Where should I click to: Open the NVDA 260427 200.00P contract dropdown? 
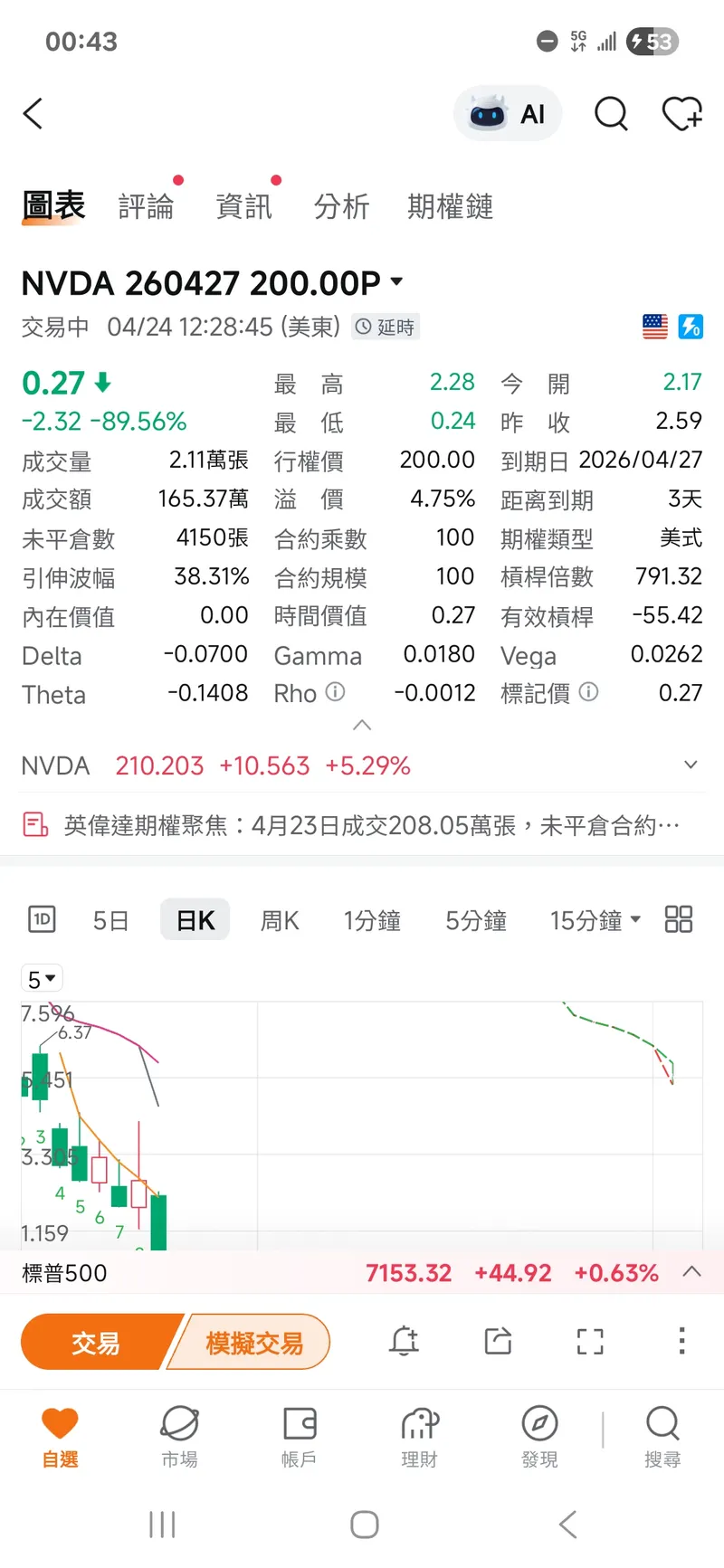tap(395, 282)
